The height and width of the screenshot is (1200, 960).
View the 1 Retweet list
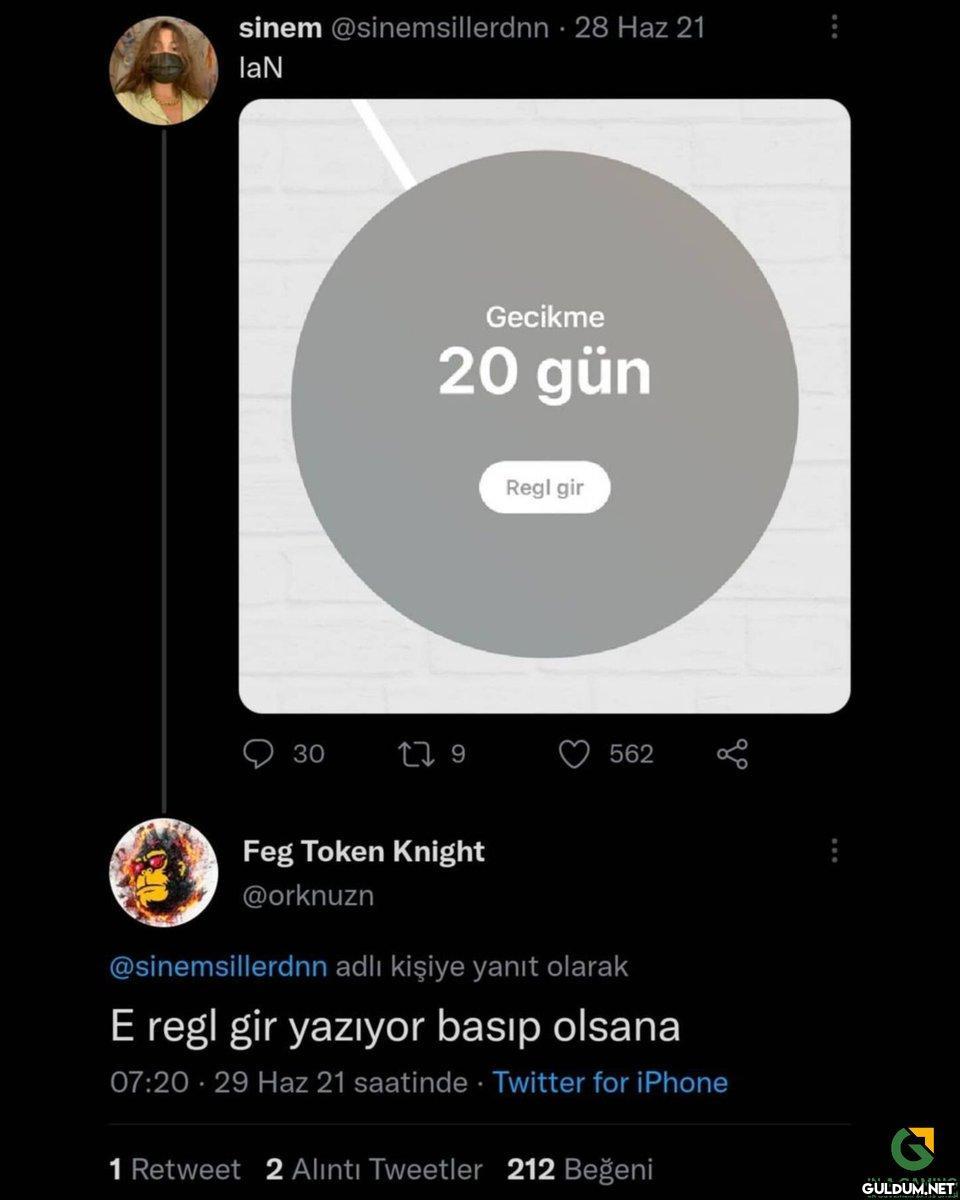[x=175, y=1169]
